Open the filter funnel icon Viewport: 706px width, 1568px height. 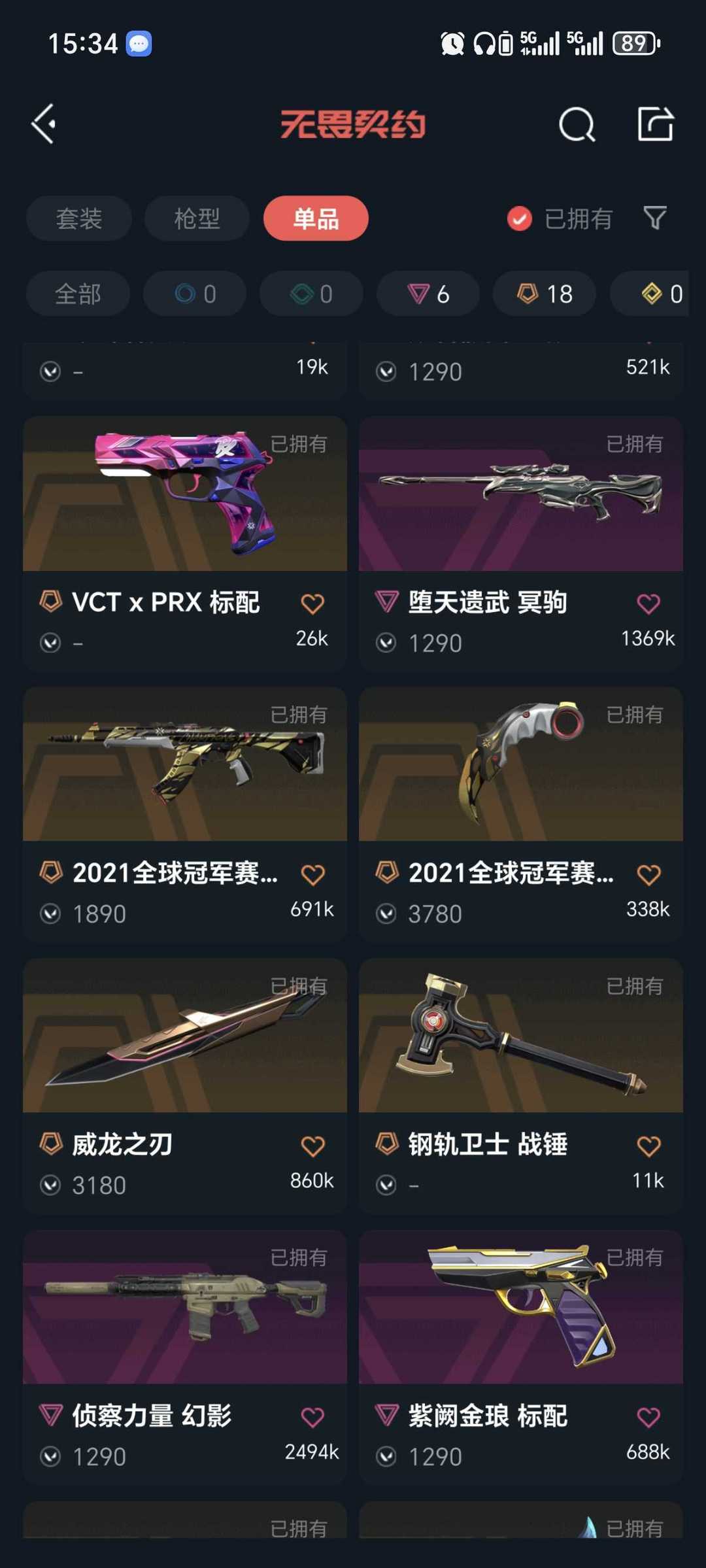[655, 218]
